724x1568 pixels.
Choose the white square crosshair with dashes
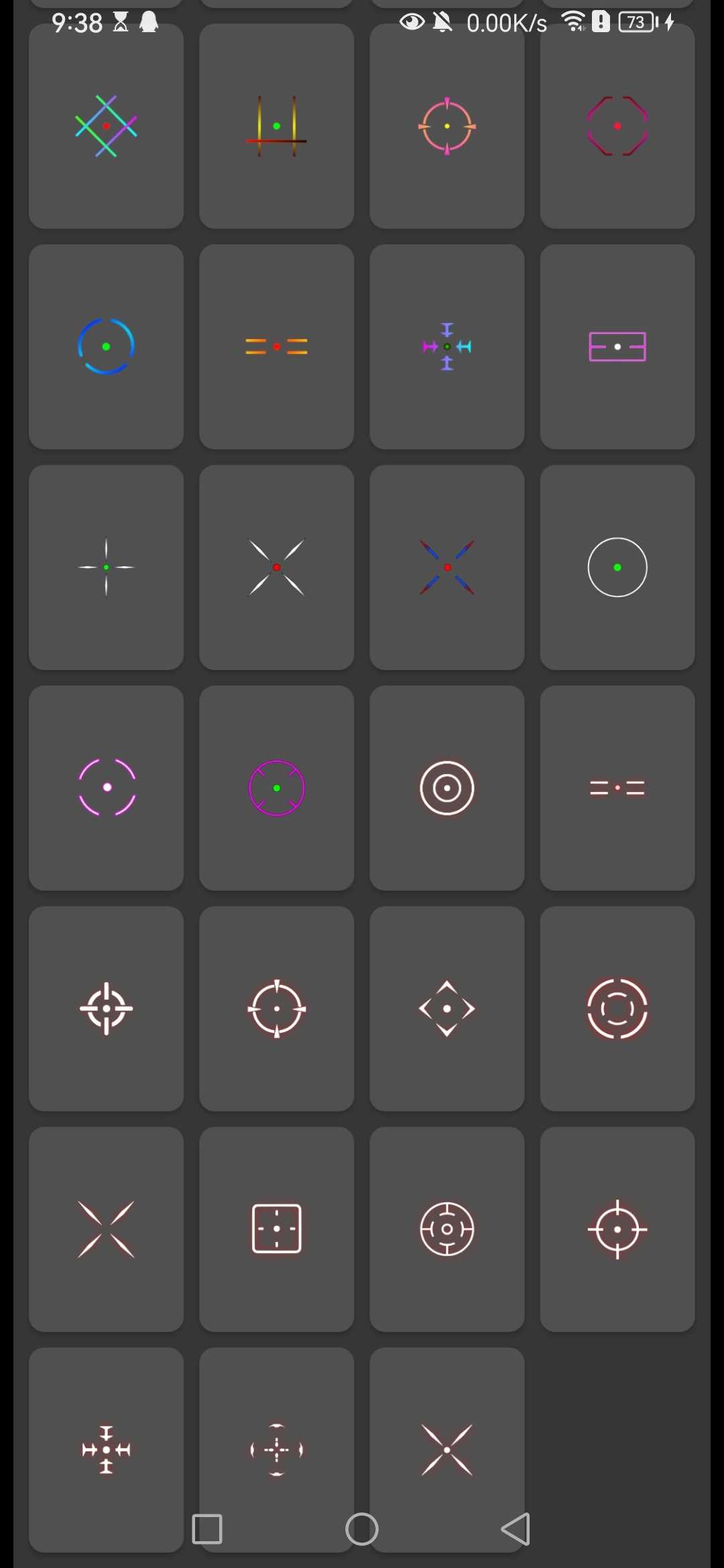click(276, 1229)
